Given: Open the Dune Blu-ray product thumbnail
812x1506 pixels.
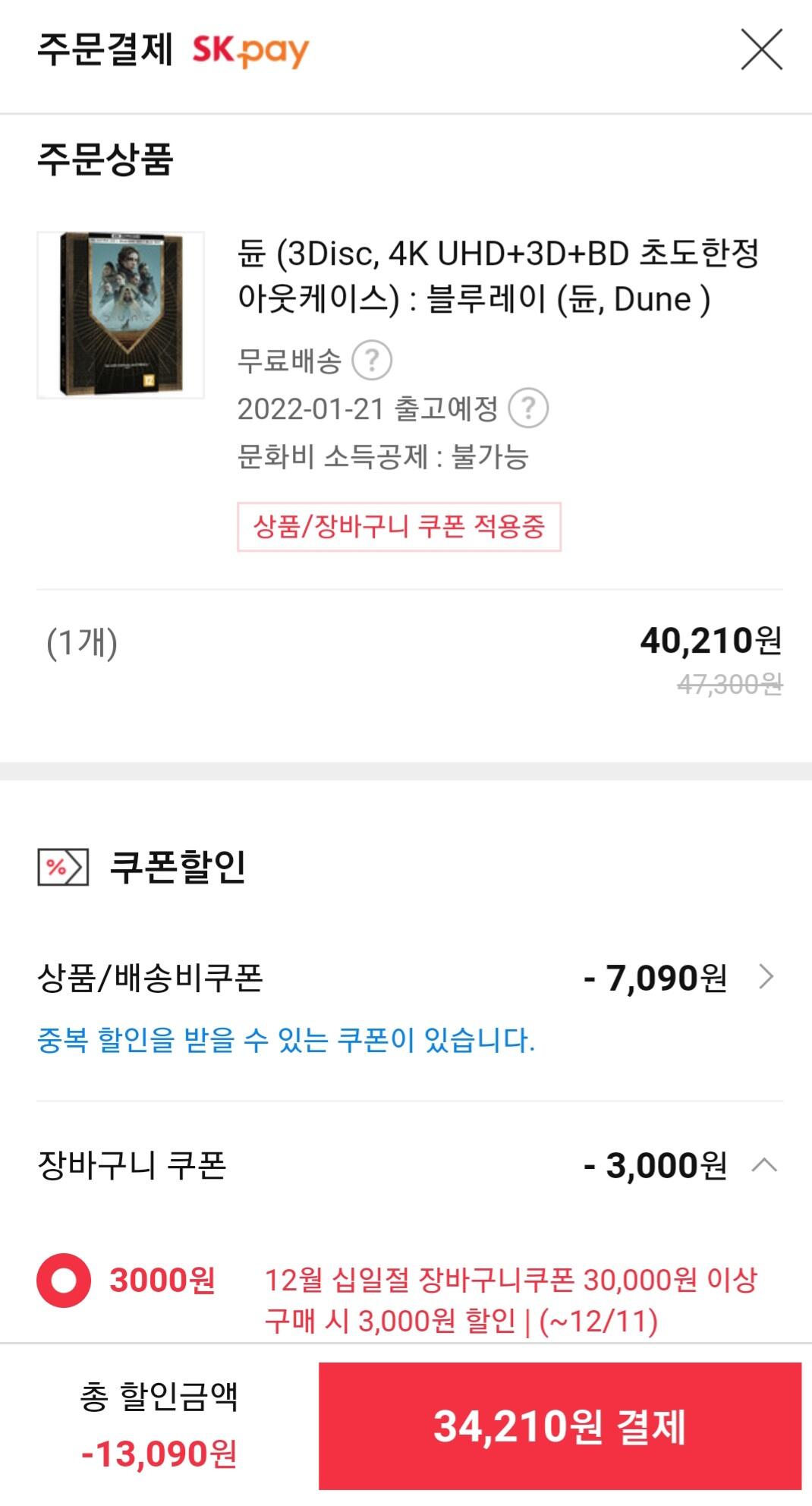Looking at the screenshot, I should pyautogui.click(x=121, y=315).
